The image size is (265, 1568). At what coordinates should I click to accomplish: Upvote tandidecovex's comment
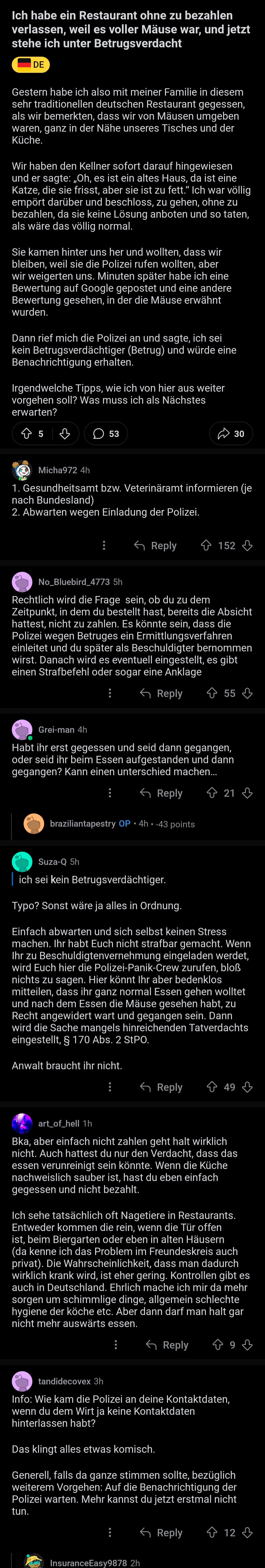[x=212, y=1533]
